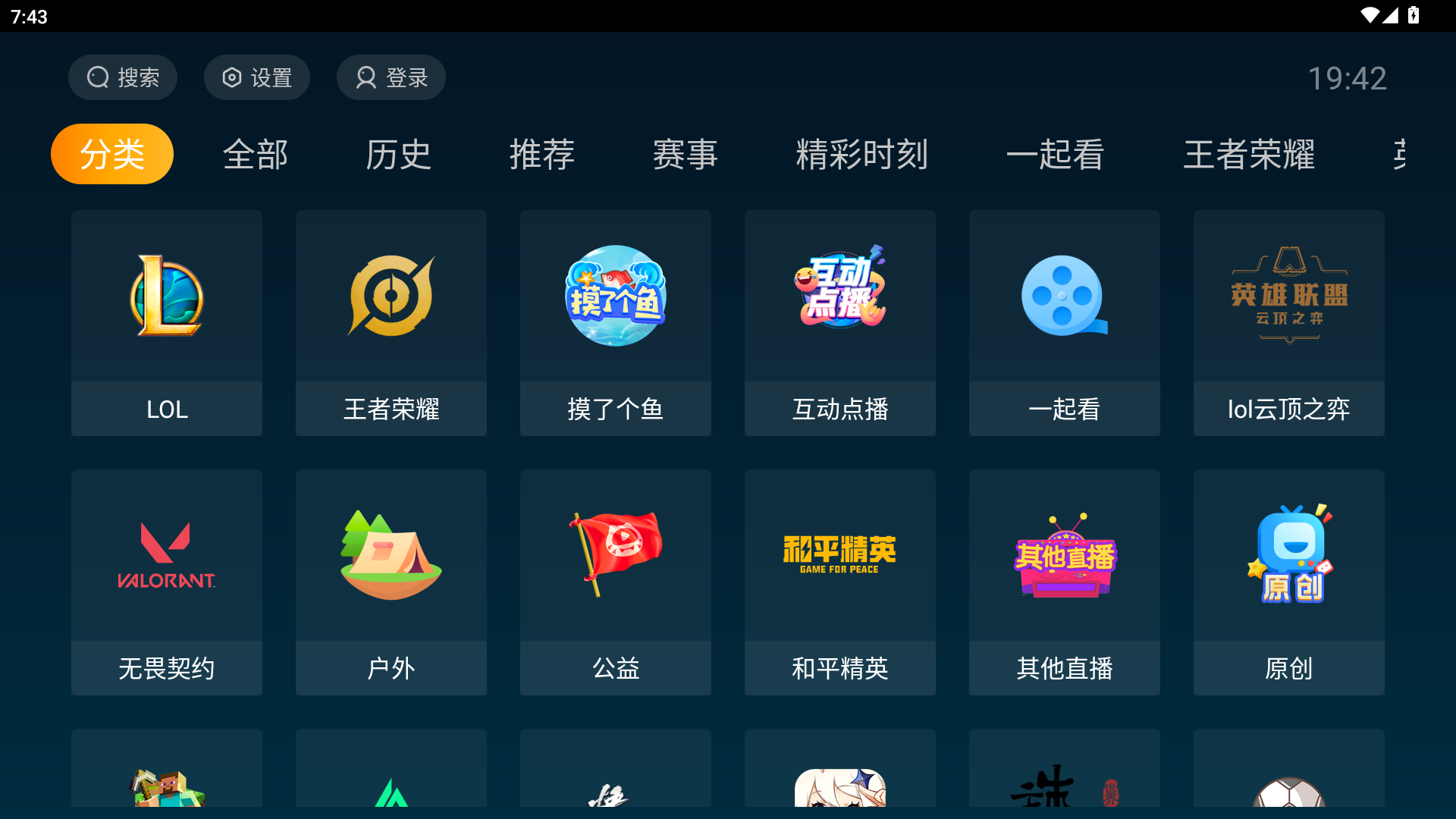Open the 公益 category card

616,582
